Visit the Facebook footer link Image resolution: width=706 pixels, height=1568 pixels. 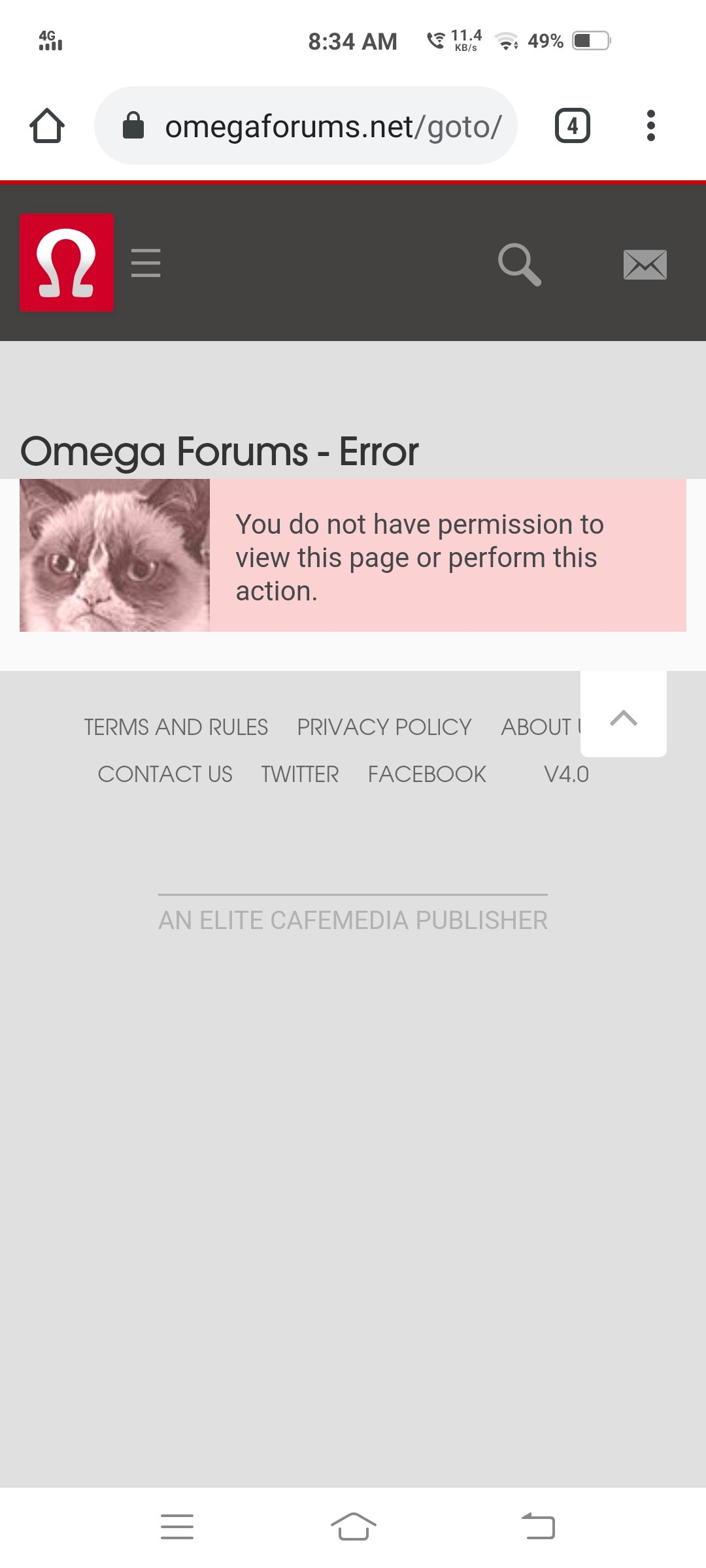pyautogui.click(x=427, y=774)
